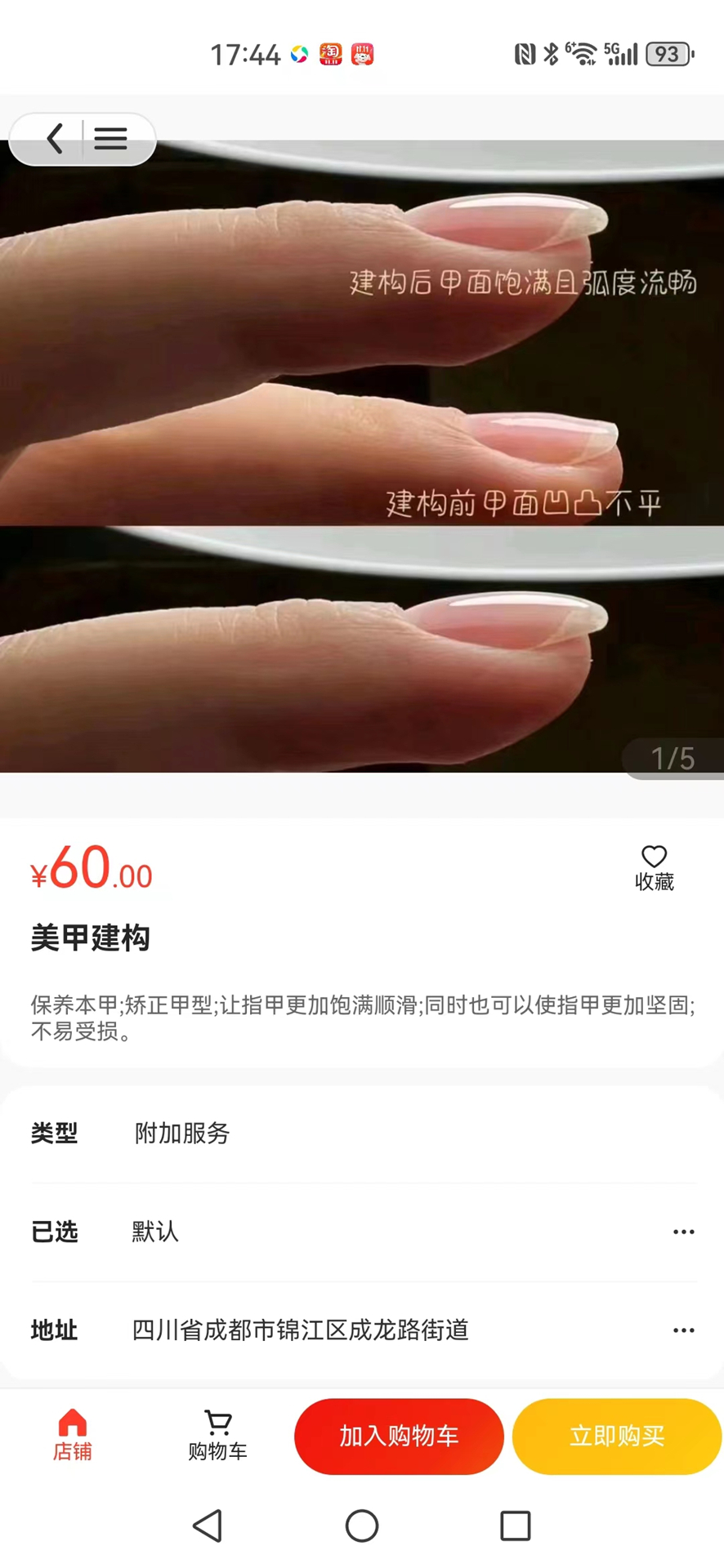Open the 美甲建构 product image

(362, 456)
